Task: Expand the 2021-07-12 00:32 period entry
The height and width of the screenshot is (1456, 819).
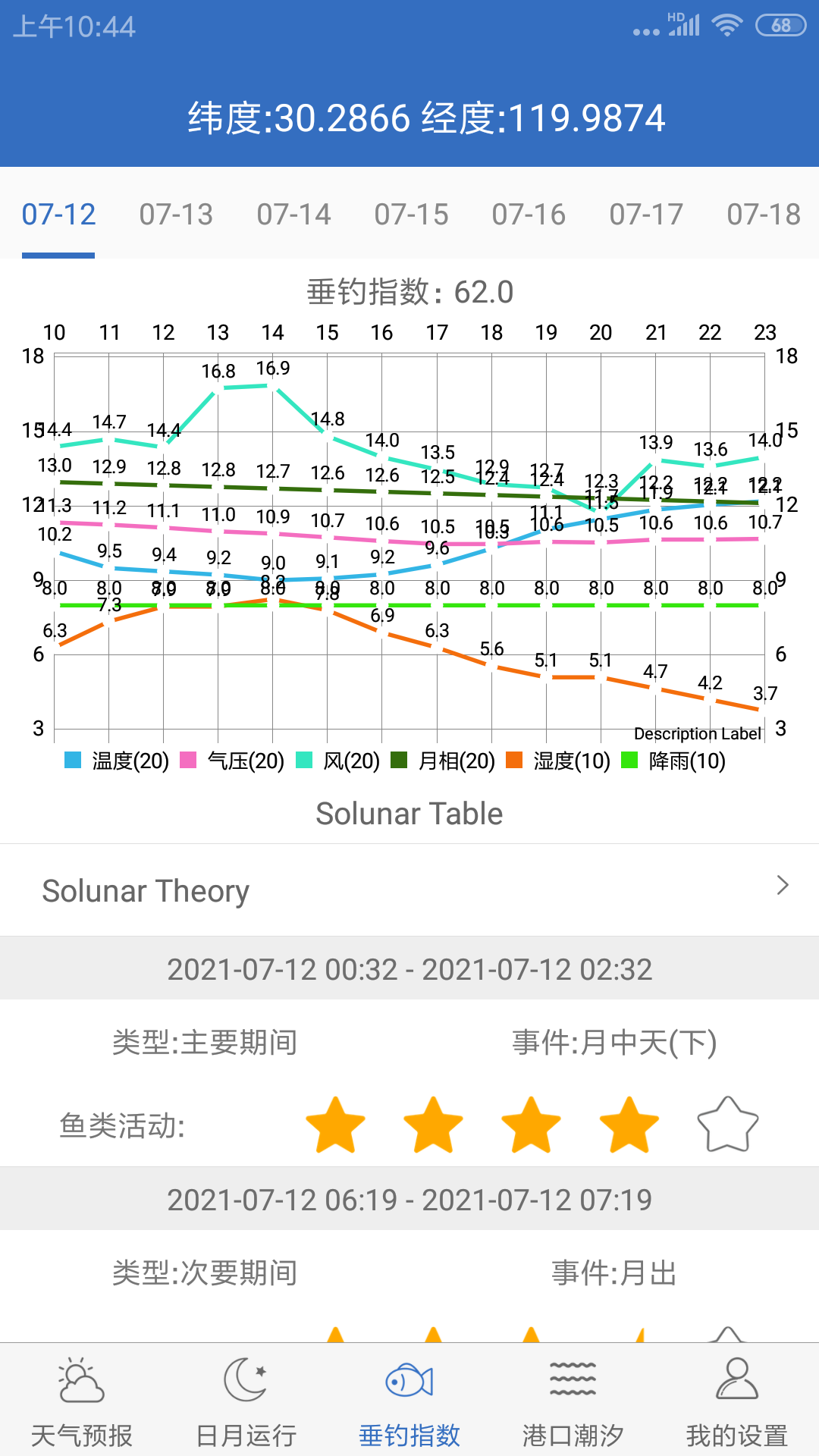Action: (409, 968)
